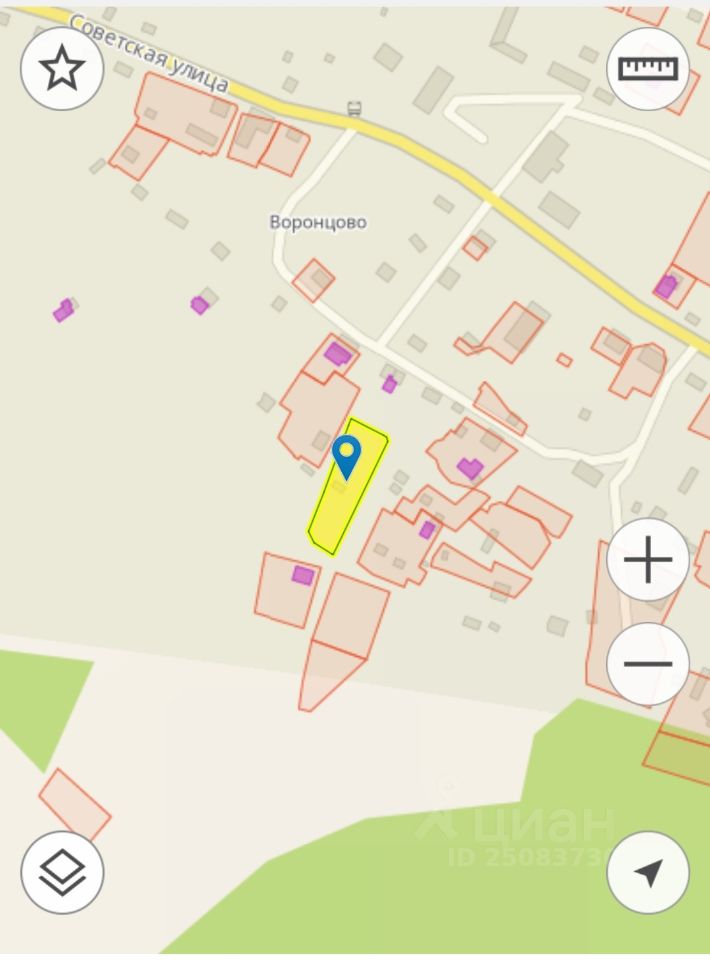
Task: Open favorites with the star button
Action: coord(62,69)
